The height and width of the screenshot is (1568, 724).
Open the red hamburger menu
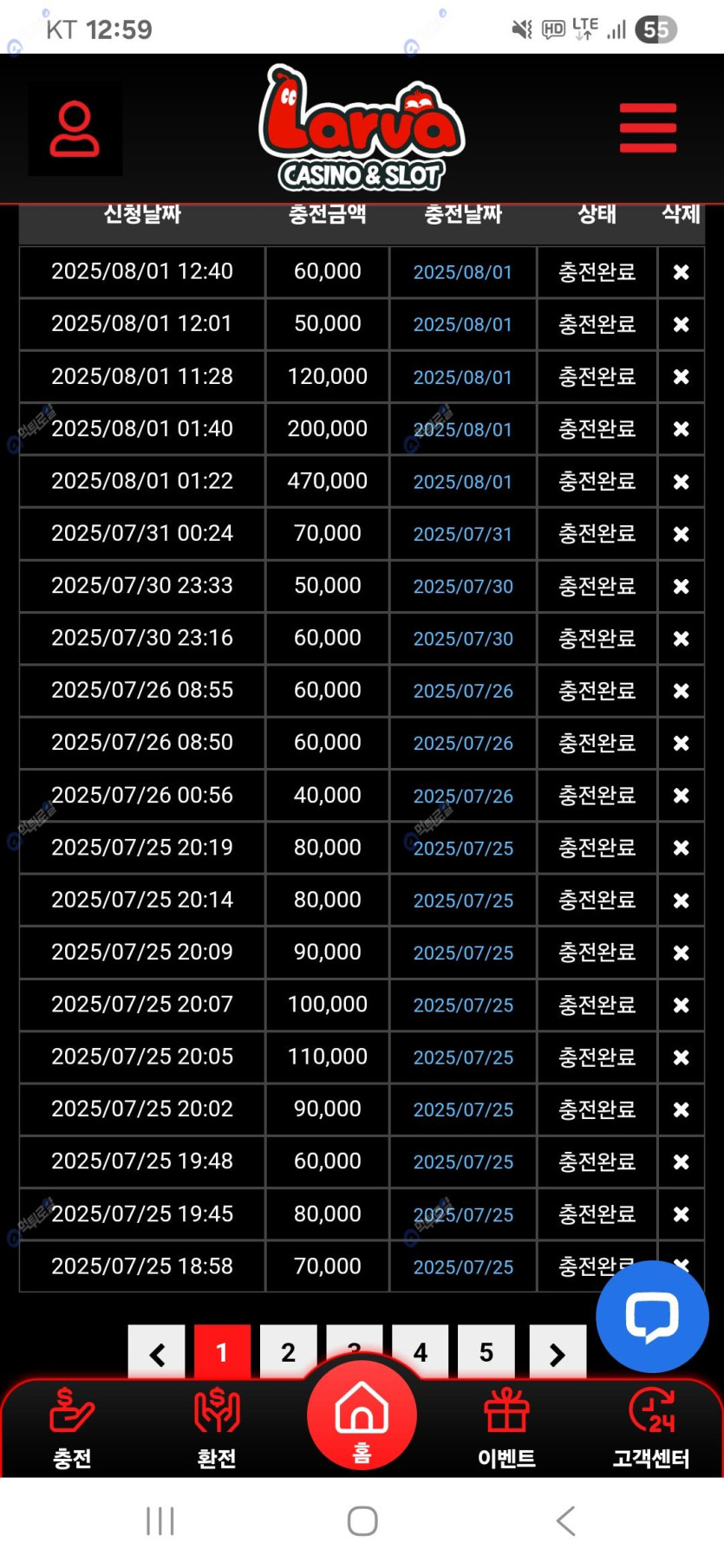tap(648, 128)
